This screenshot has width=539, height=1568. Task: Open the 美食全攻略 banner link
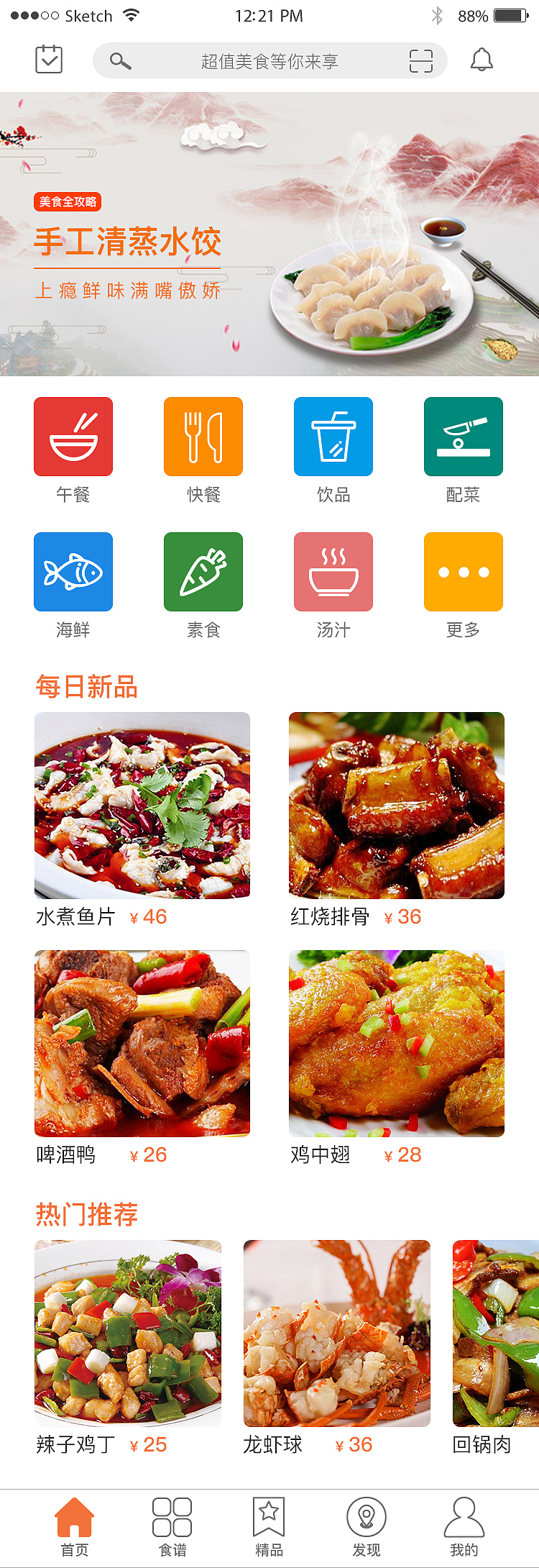pyautogui.click(x=69, y=202)
